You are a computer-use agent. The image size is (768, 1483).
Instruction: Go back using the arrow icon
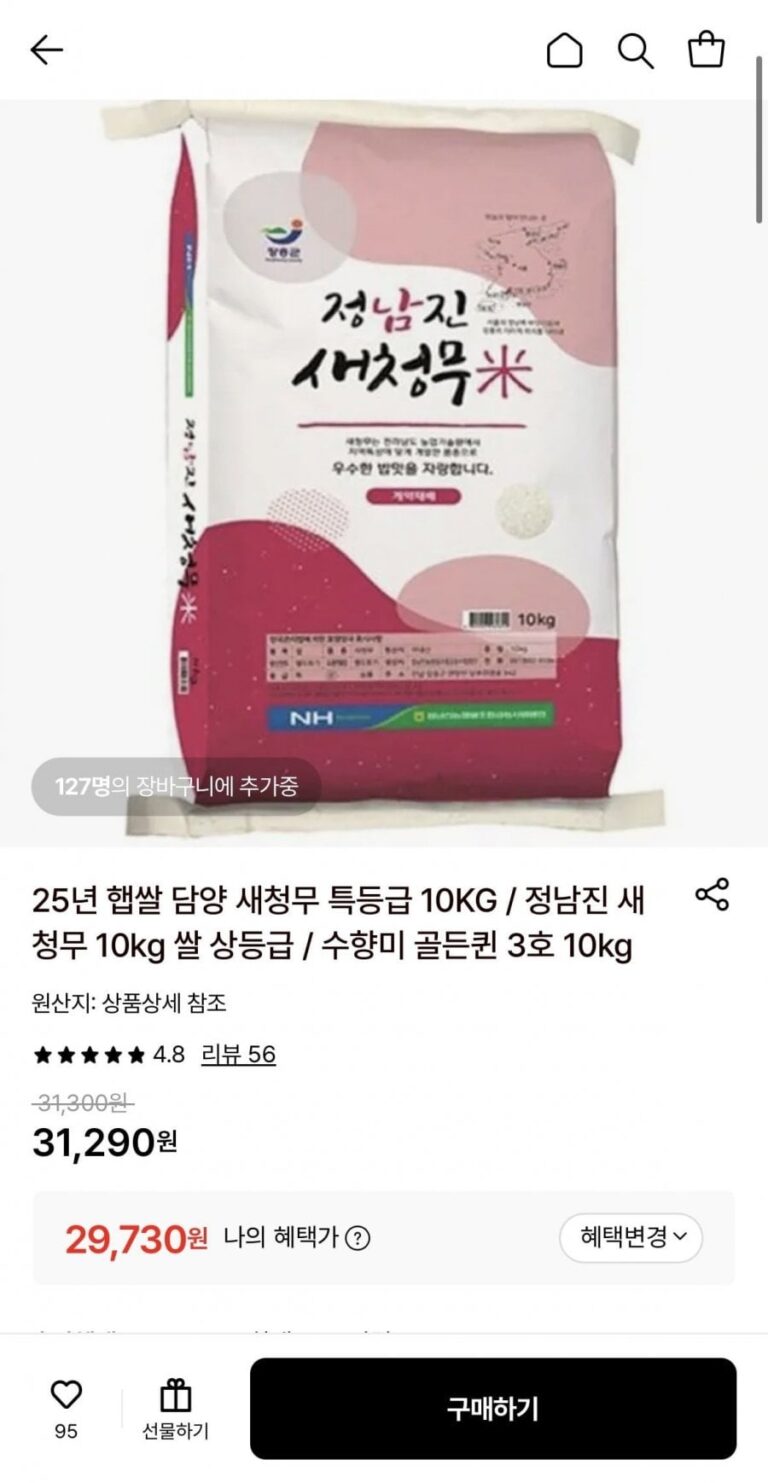tap(46, 50)
